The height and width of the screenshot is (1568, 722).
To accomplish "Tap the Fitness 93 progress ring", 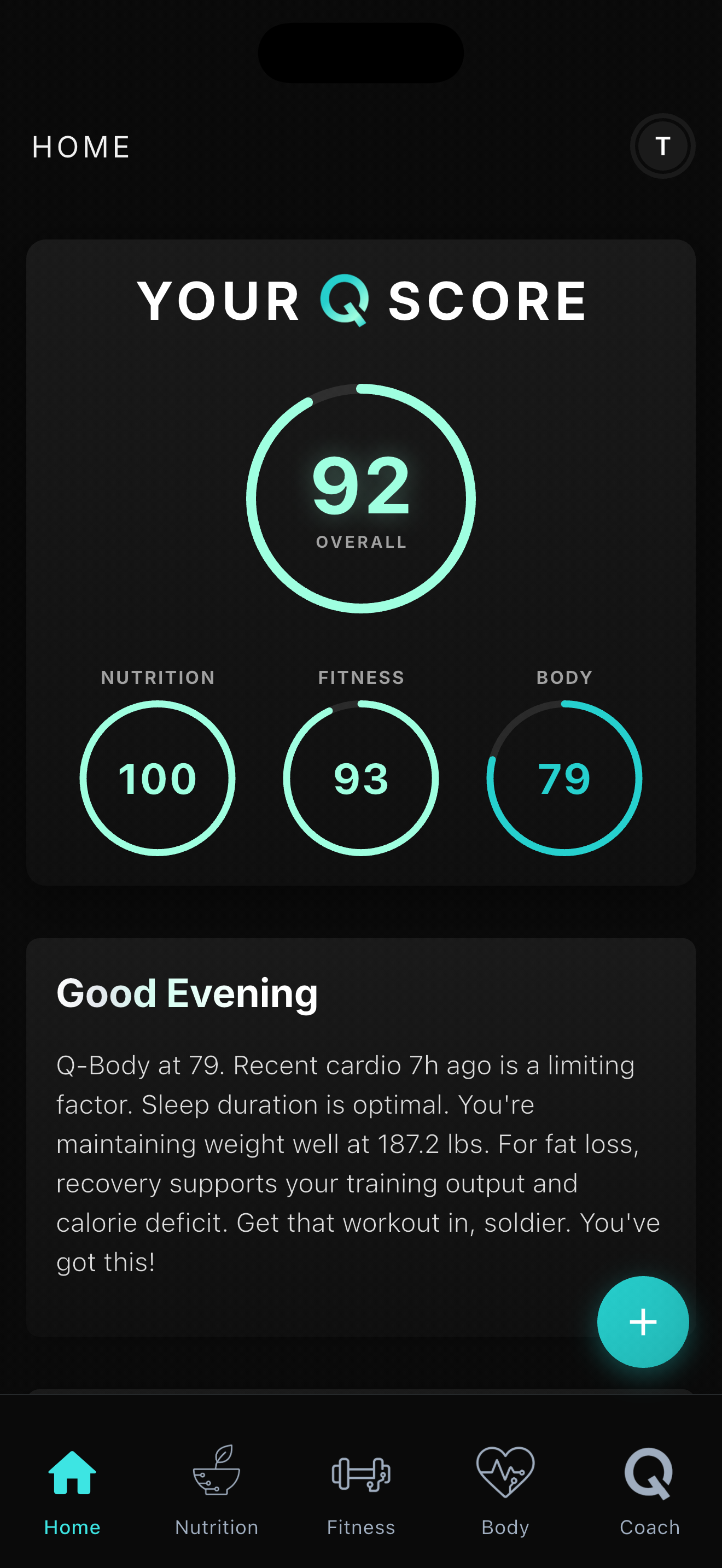I will (361, 777).
